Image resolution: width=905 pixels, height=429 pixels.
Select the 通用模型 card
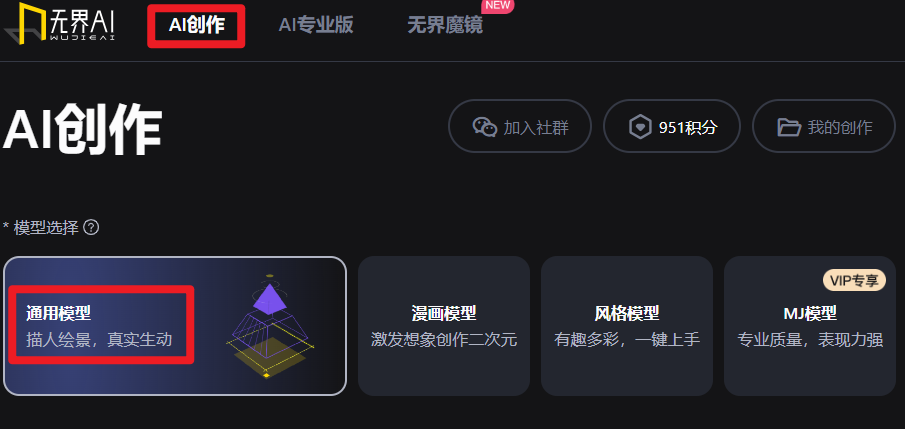pos(175,326)
